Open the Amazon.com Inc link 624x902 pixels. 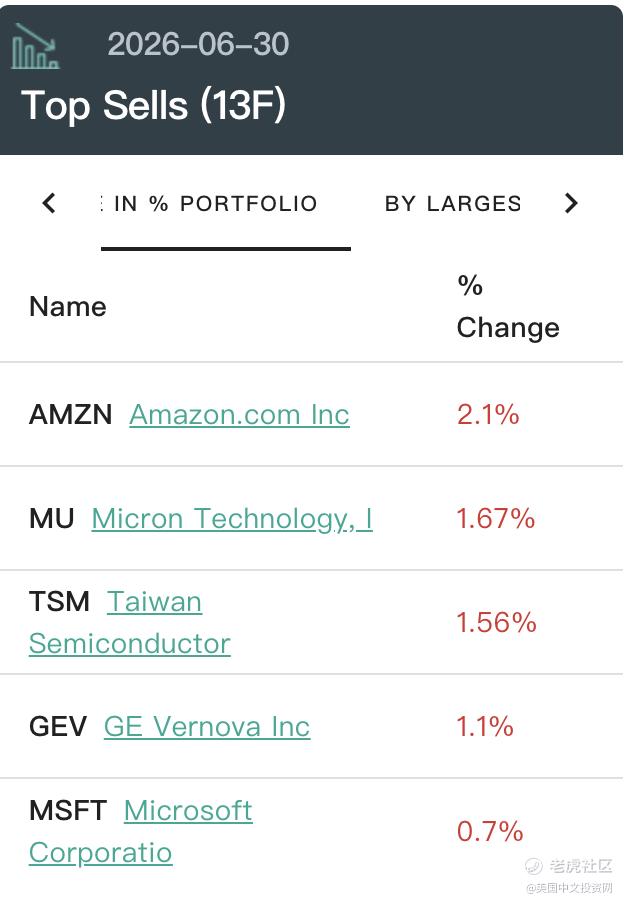coord(239,415)
